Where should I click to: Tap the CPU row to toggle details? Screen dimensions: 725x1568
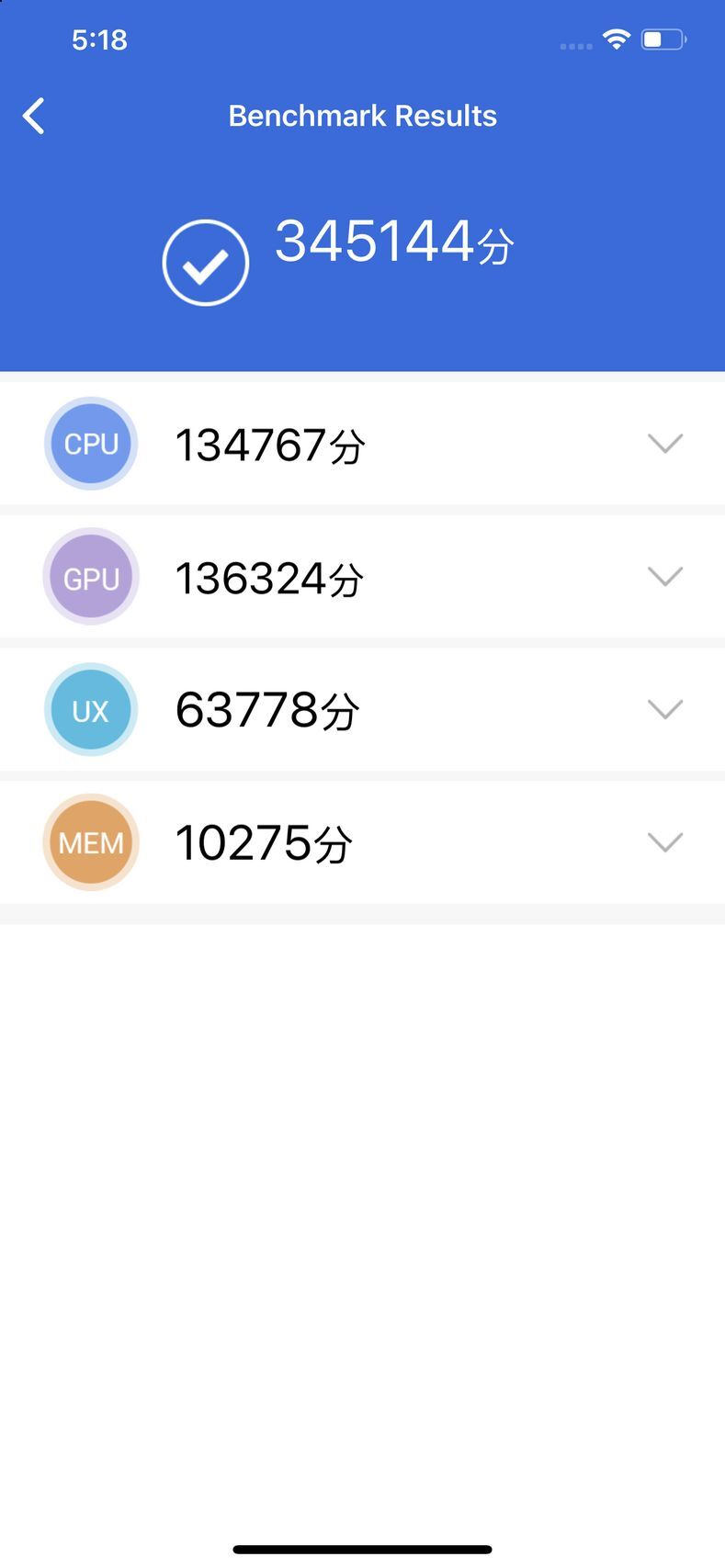pos(362,443)
